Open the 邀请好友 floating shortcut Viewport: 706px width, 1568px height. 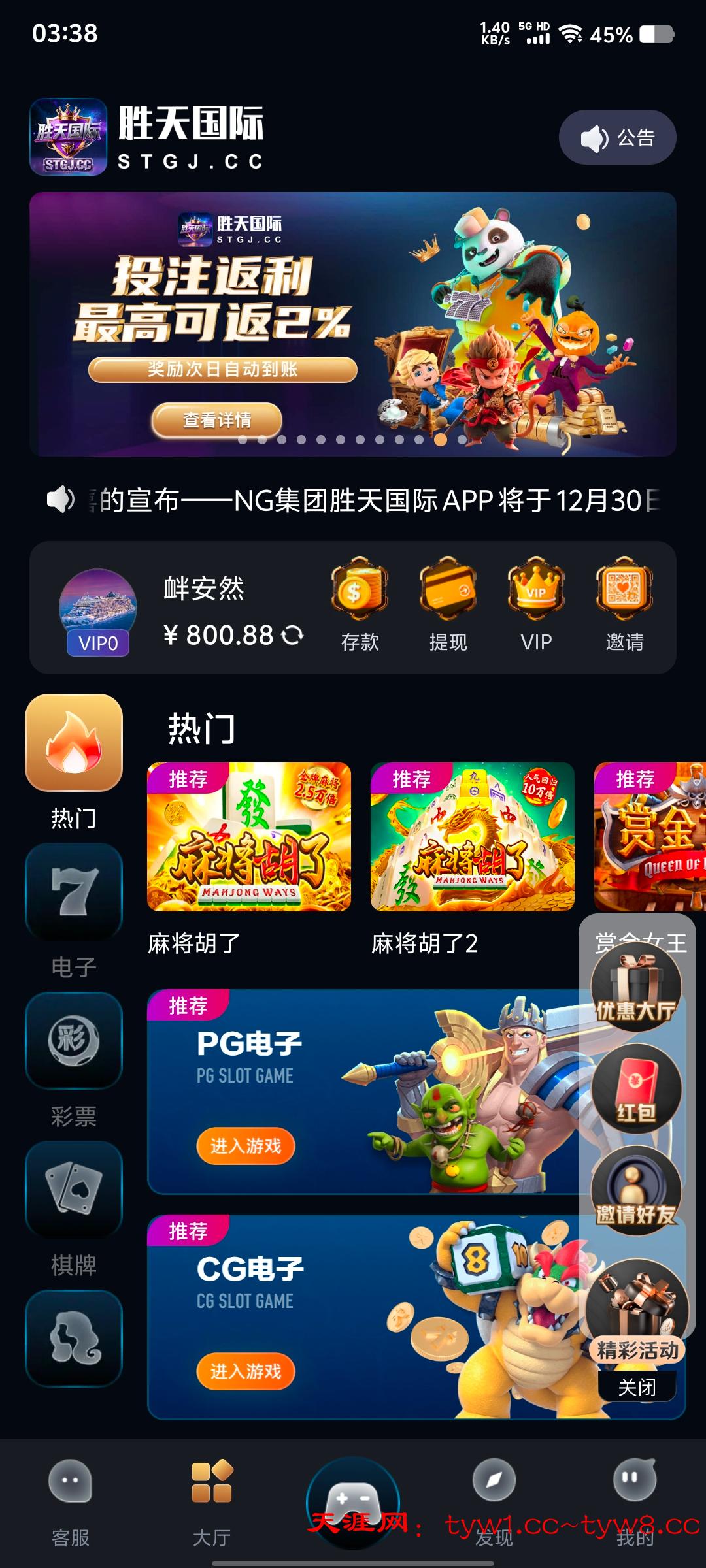tap(636, 1190)
